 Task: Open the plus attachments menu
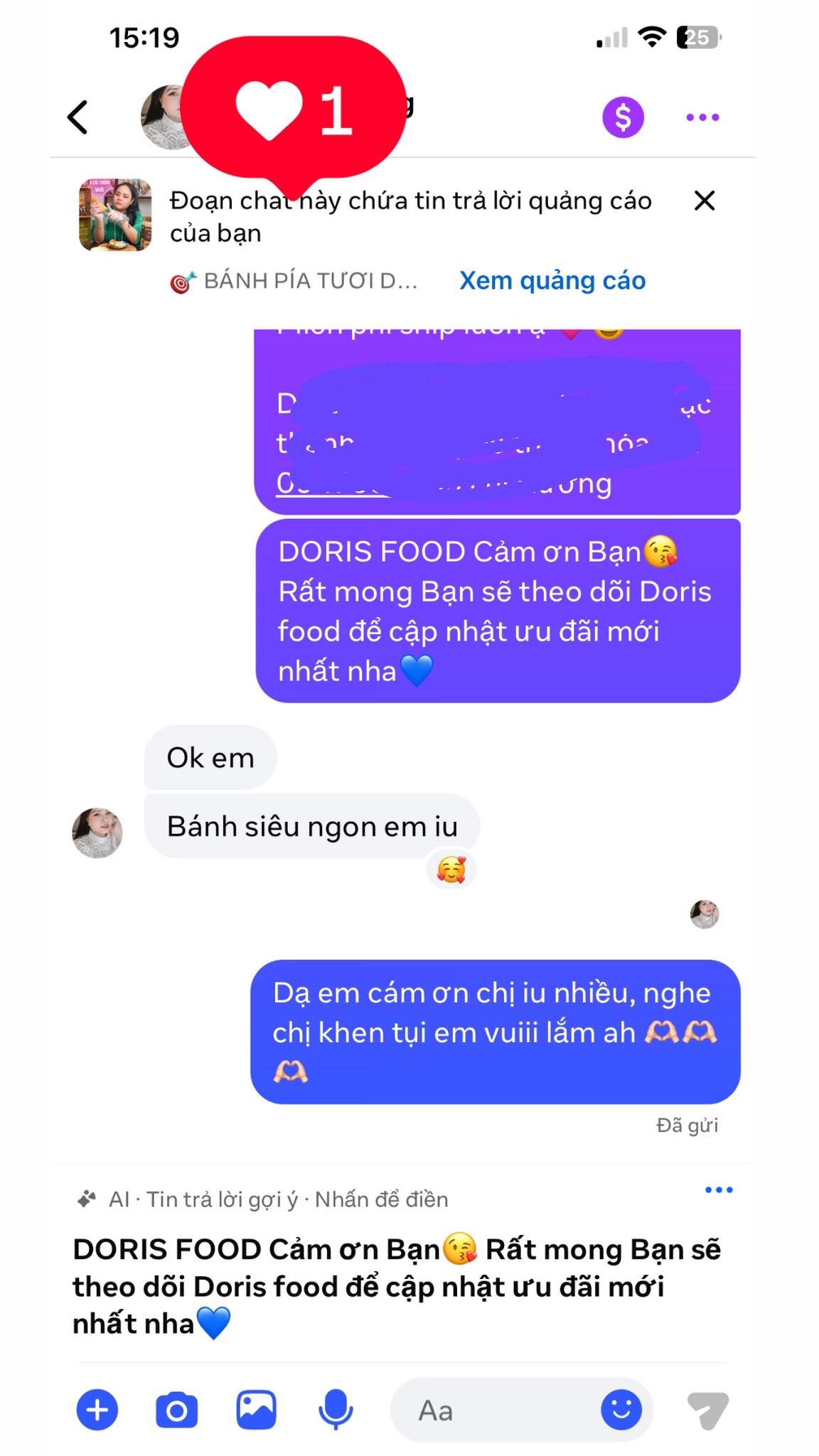[x=97, y=1410]
